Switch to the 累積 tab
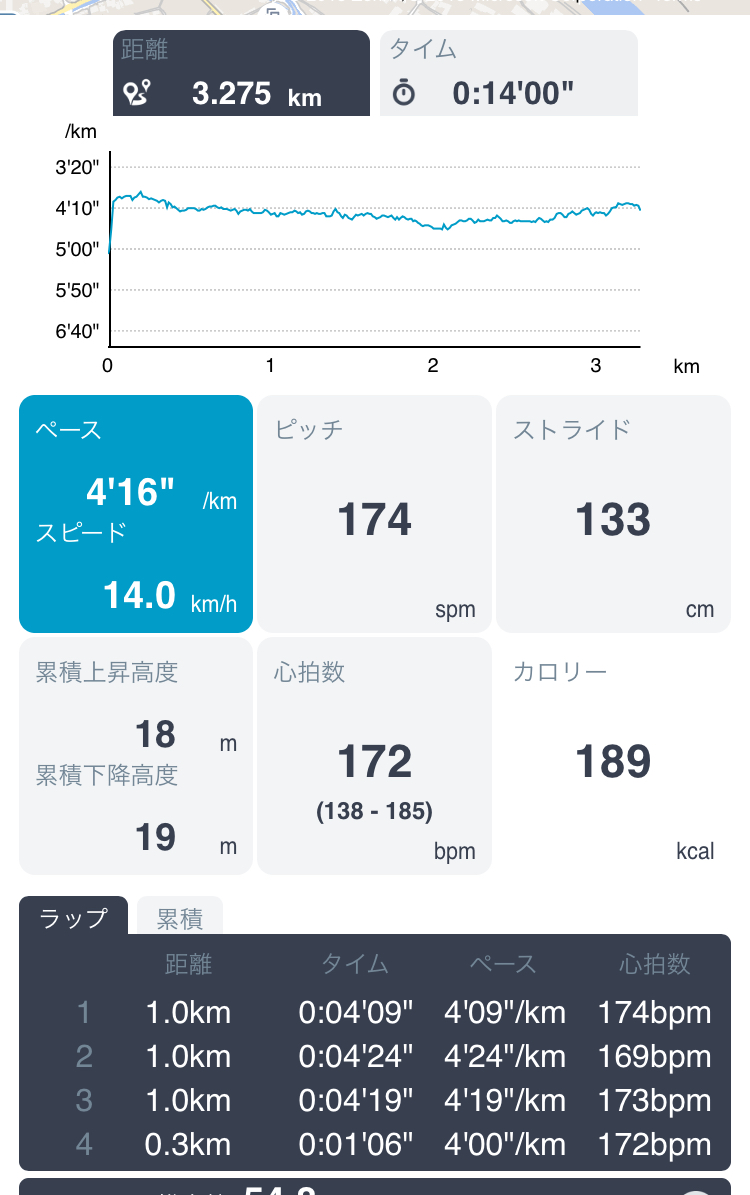The height and width of the screenshot is (1195, 750). (x=179, y=917)
